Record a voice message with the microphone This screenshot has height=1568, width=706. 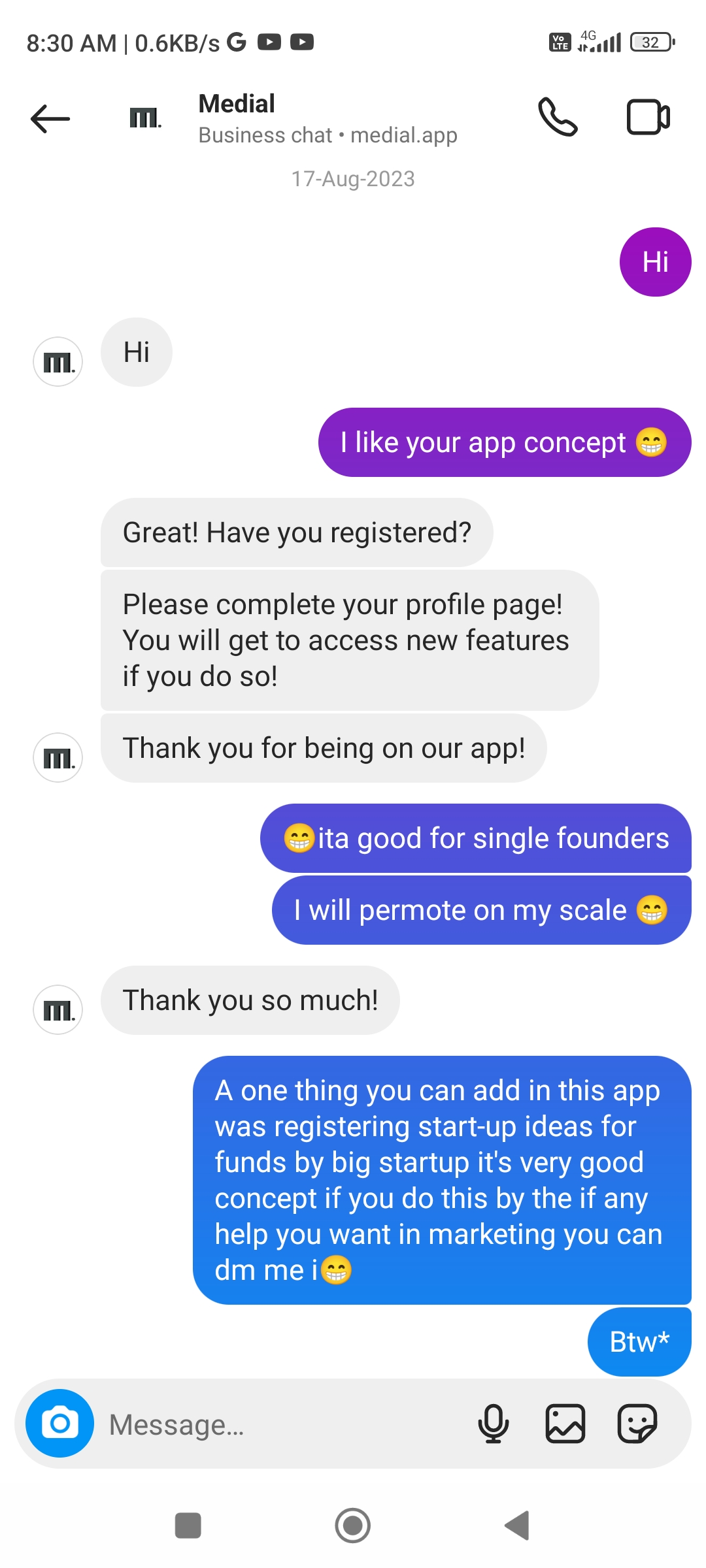click(494, 1423)
